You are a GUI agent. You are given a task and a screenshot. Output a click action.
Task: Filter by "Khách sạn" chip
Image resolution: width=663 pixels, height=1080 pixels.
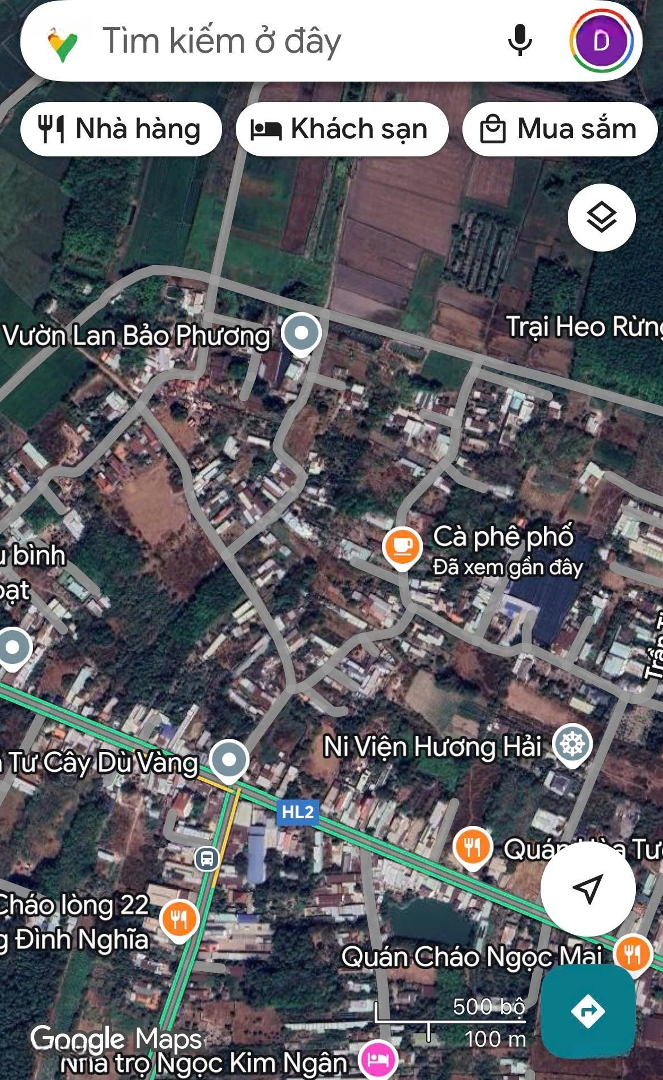click(x=341, y=129)
